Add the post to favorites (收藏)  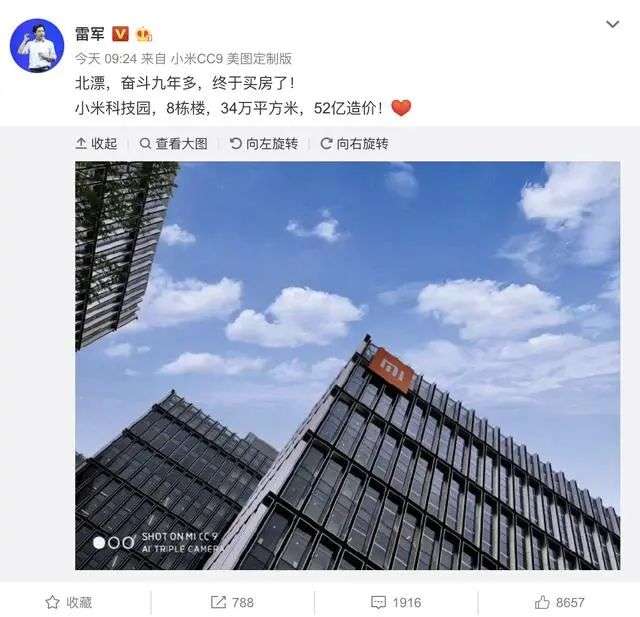tap(70, 602)
